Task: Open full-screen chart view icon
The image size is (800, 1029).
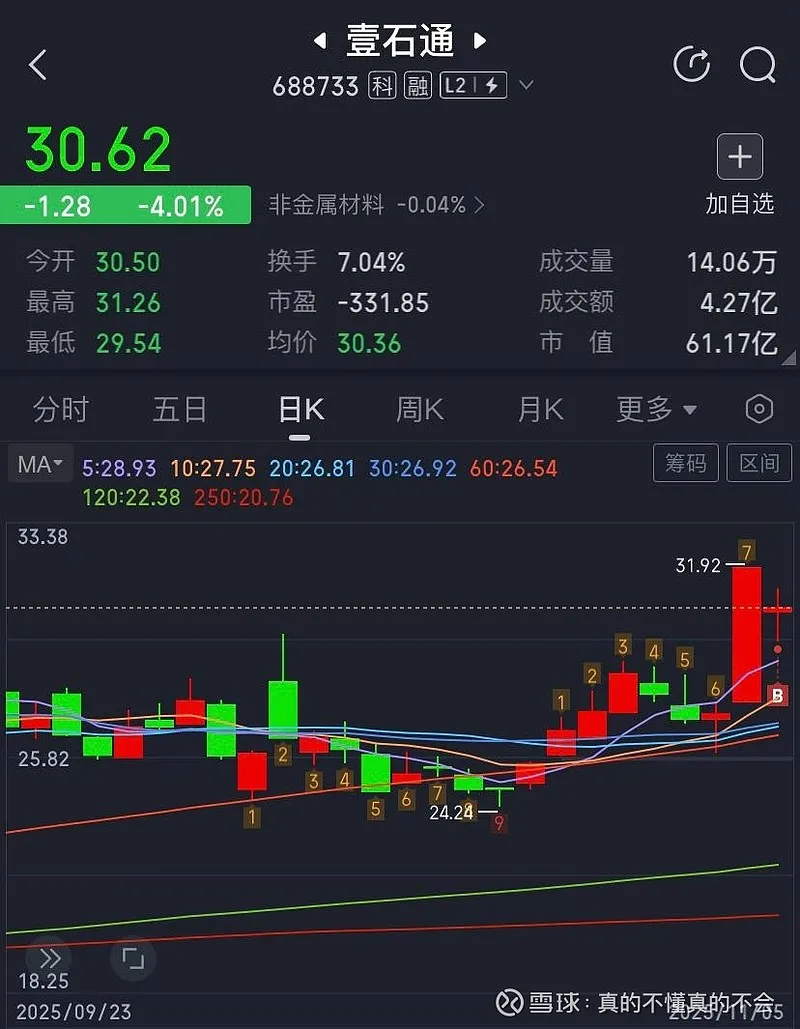Action: coord(132,959)
